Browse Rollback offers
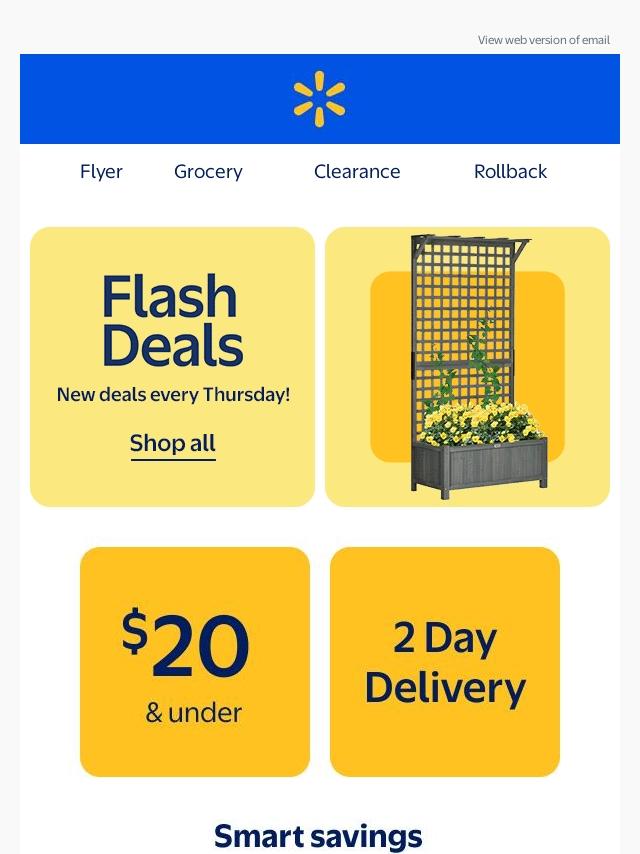The width and height of the screenshot is (640, 854). point(510,172)
